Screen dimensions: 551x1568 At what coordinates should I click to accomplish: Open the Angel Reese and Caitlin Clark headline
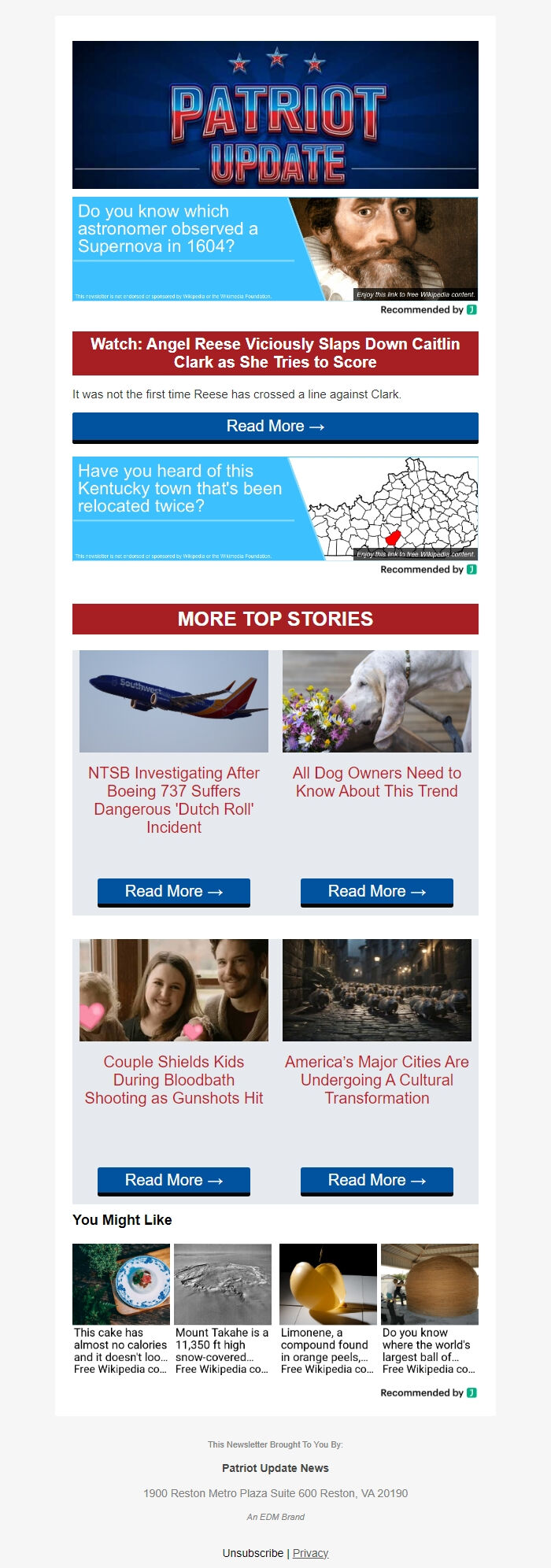(x=275, y=353)
